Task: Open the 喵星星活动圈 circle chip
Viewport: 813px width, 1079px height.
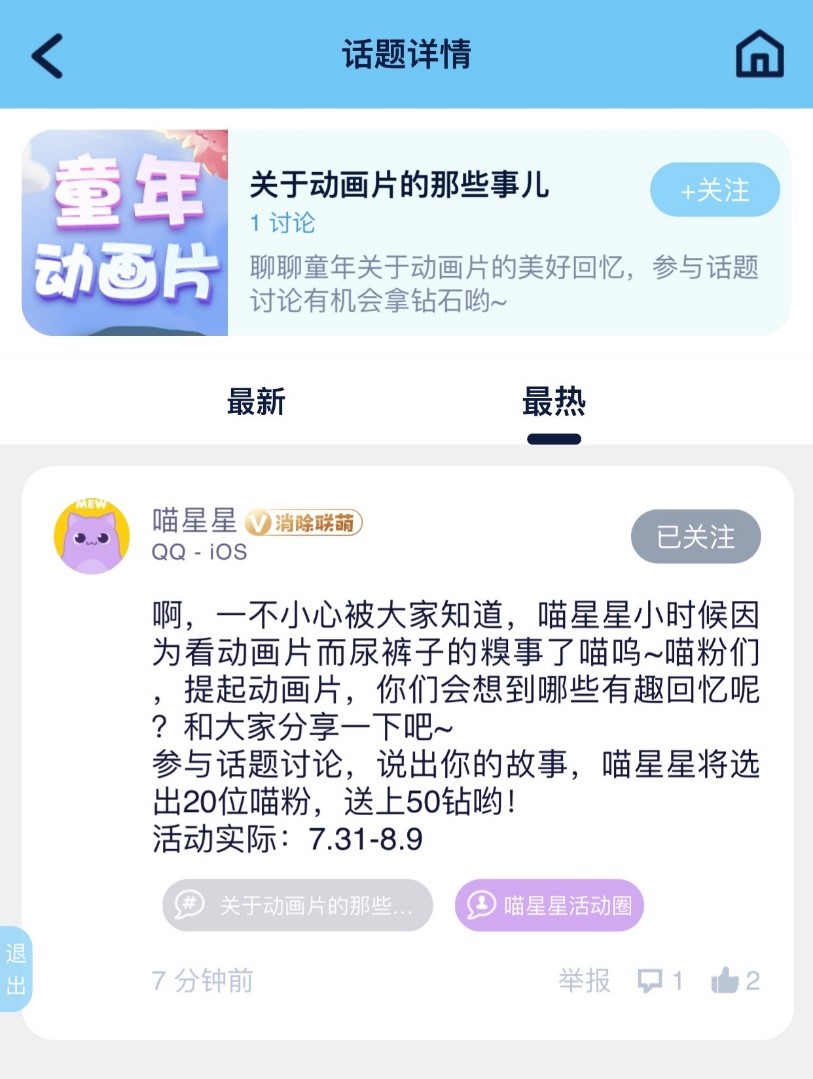Action: pos(549,905)
